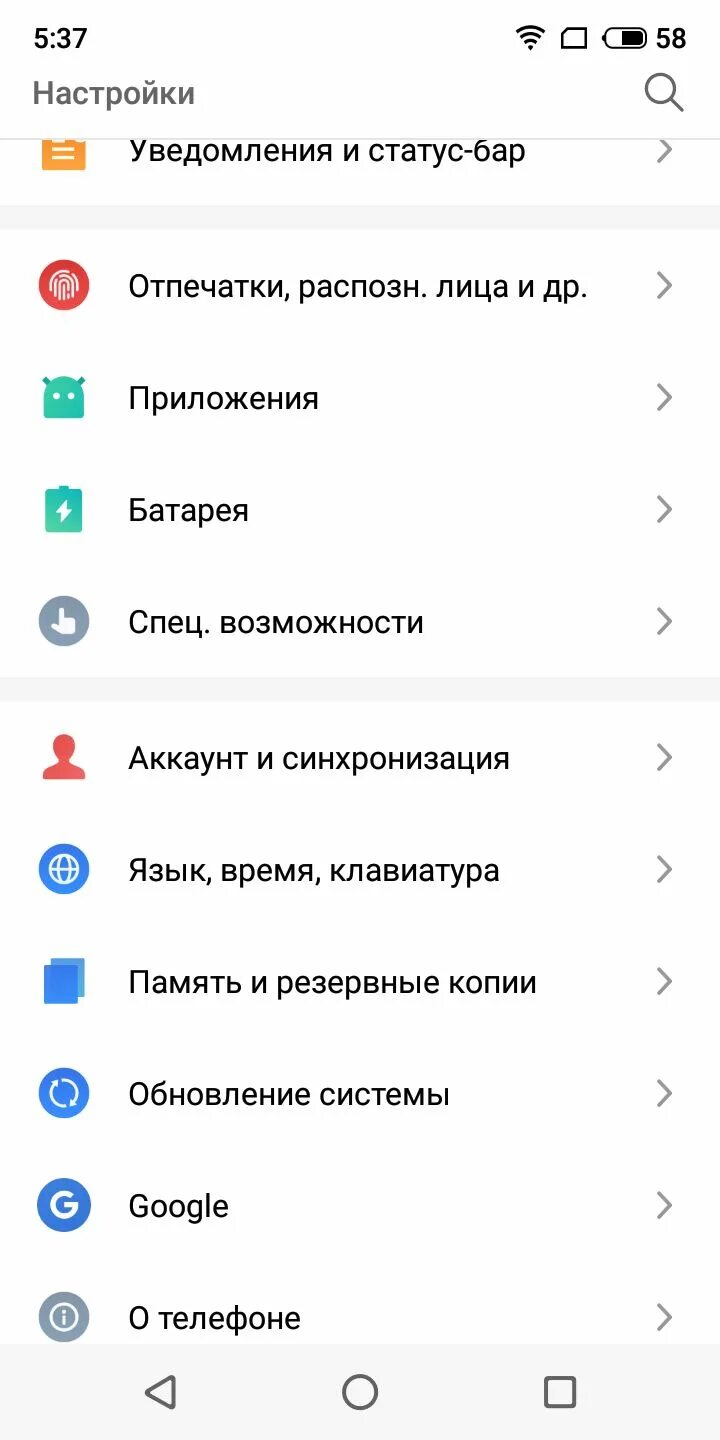Open the Google settings row
The image size is (720, 1440).
point(360,1206)
